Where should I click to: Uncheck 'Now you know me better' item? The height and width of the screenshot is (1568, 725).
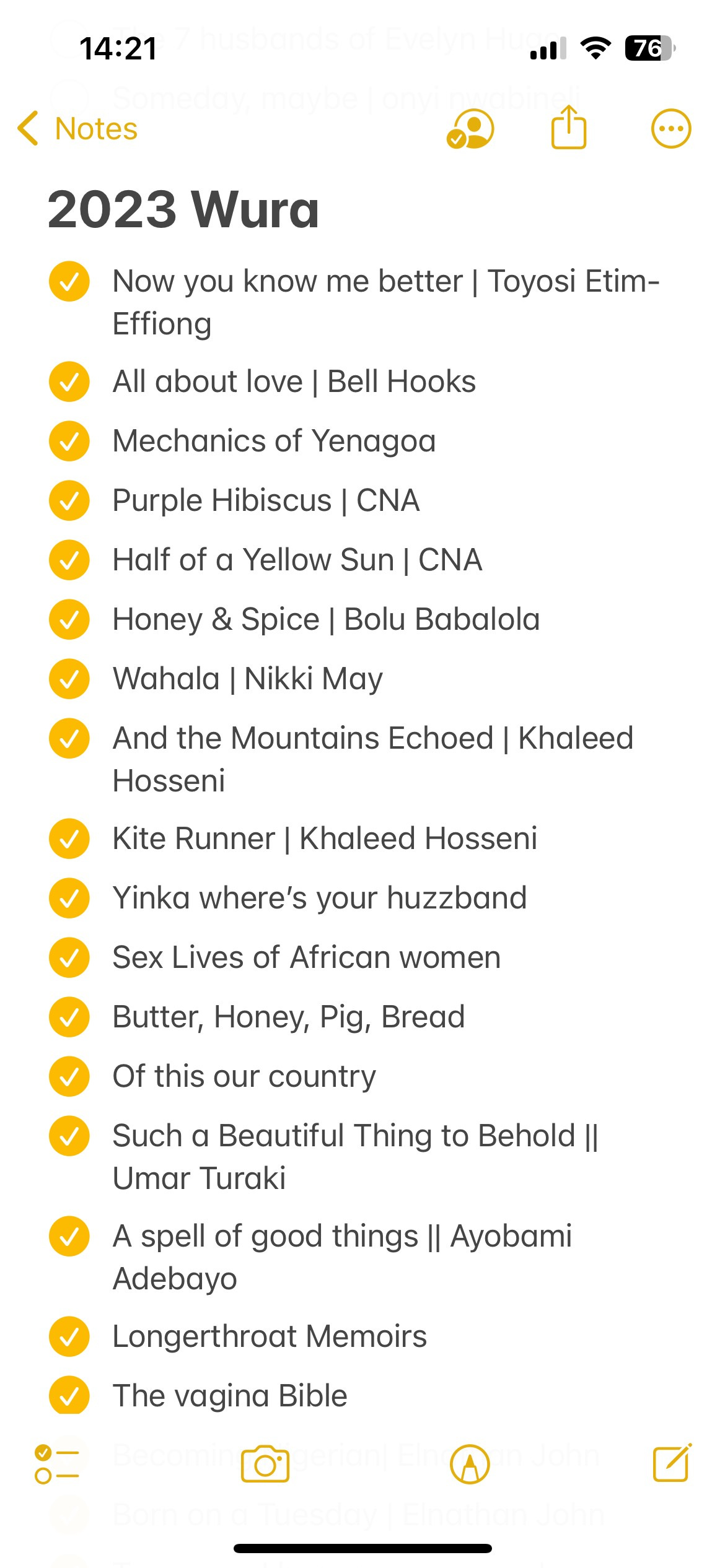click(69, 281)
